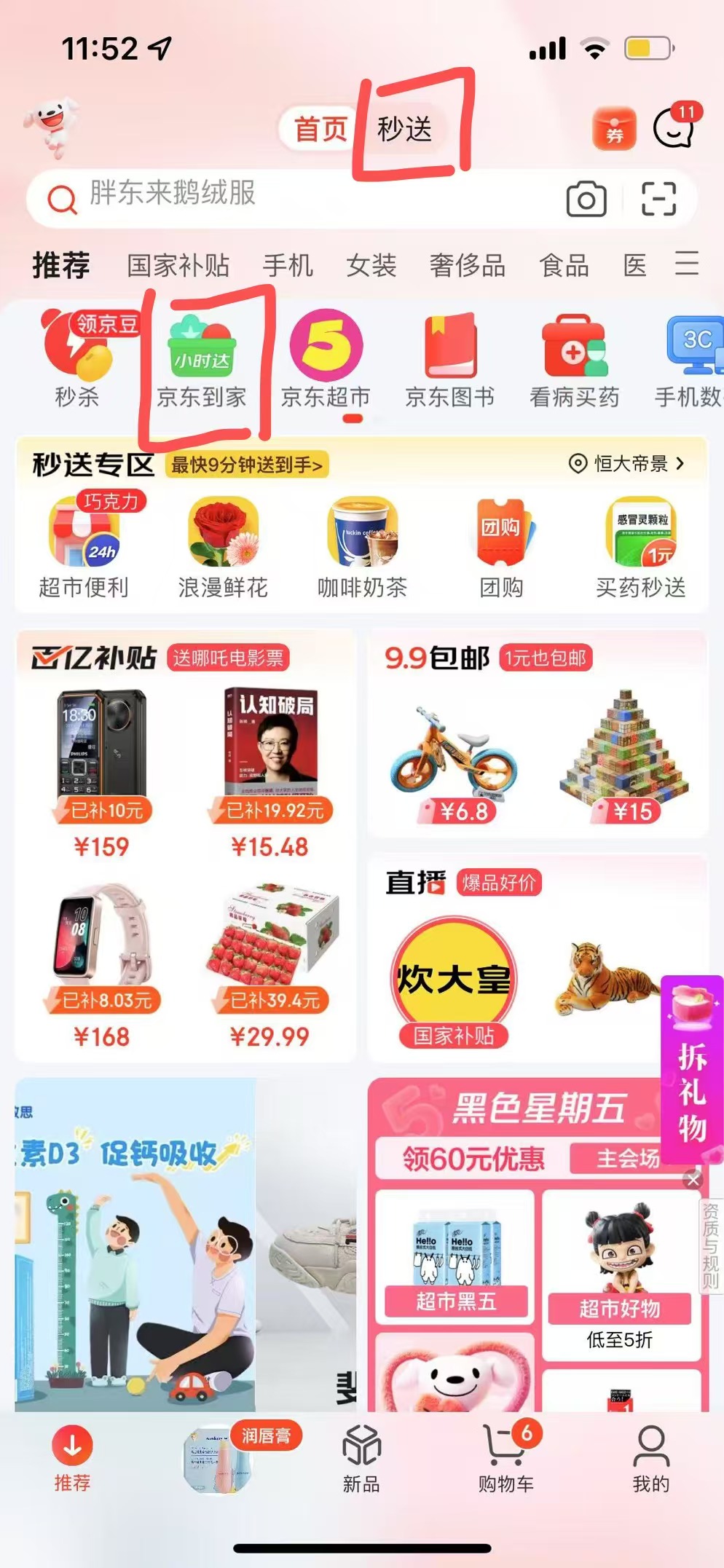
Task: View the ¥29.99 strawberry deal
Action: [270, 969]
